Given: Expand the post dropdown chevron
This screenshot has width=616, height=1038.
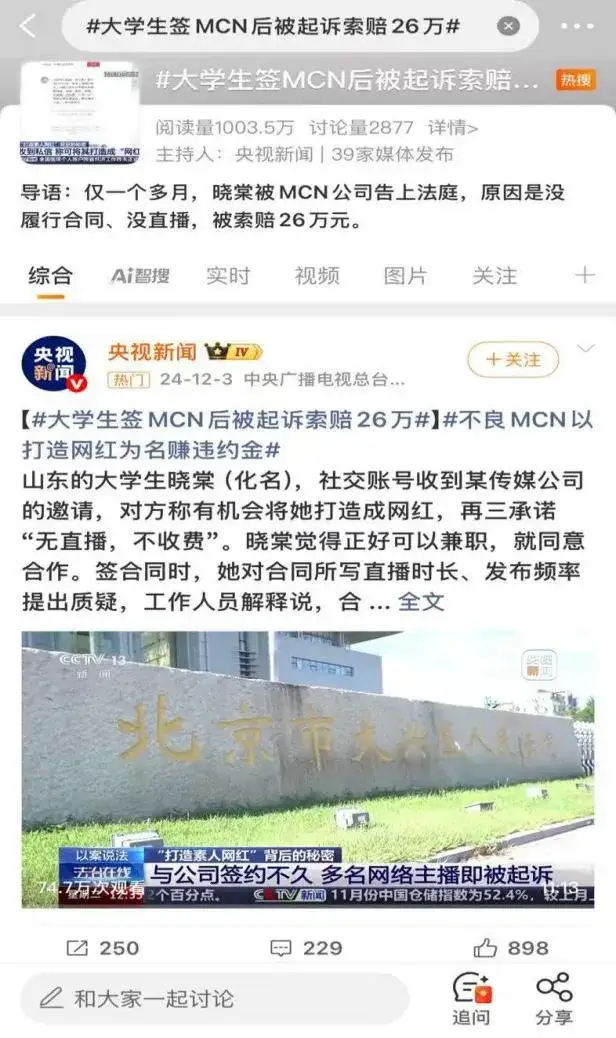Looking at the screenshot, I should click(586, 349).
